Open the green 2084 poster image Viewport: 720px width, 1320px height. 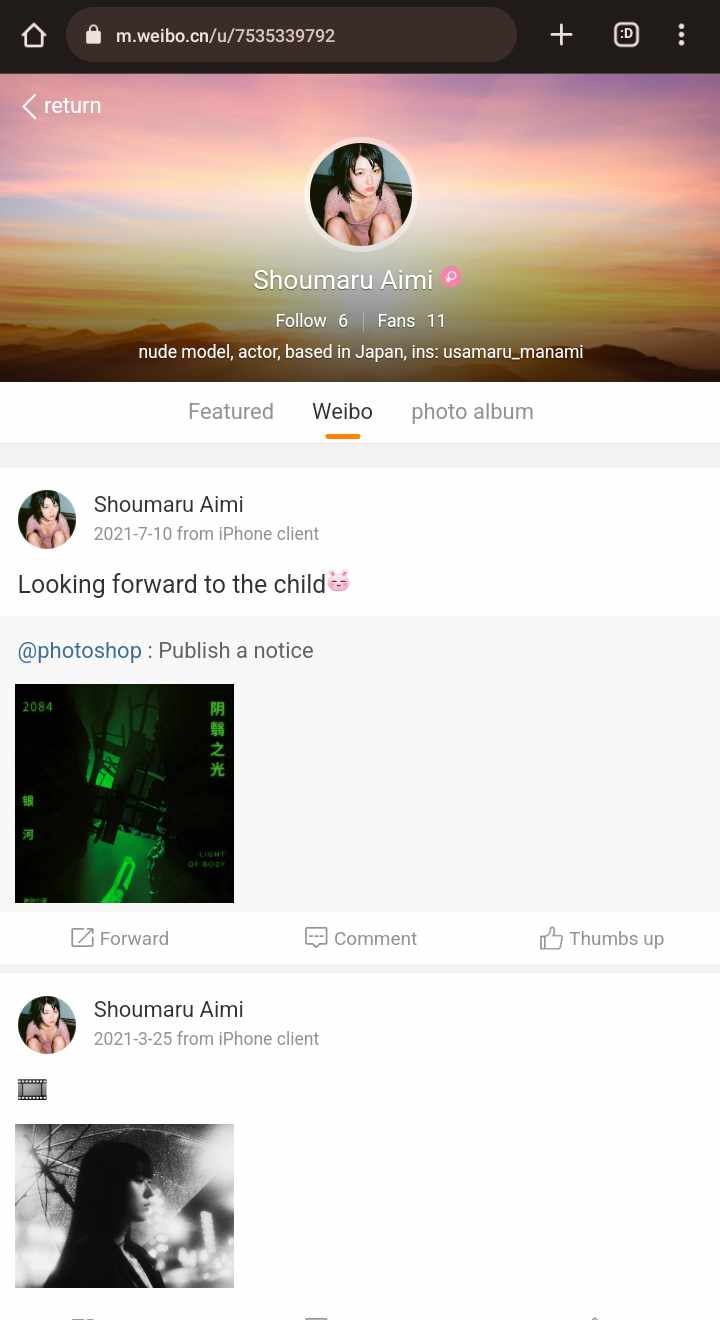124,793
